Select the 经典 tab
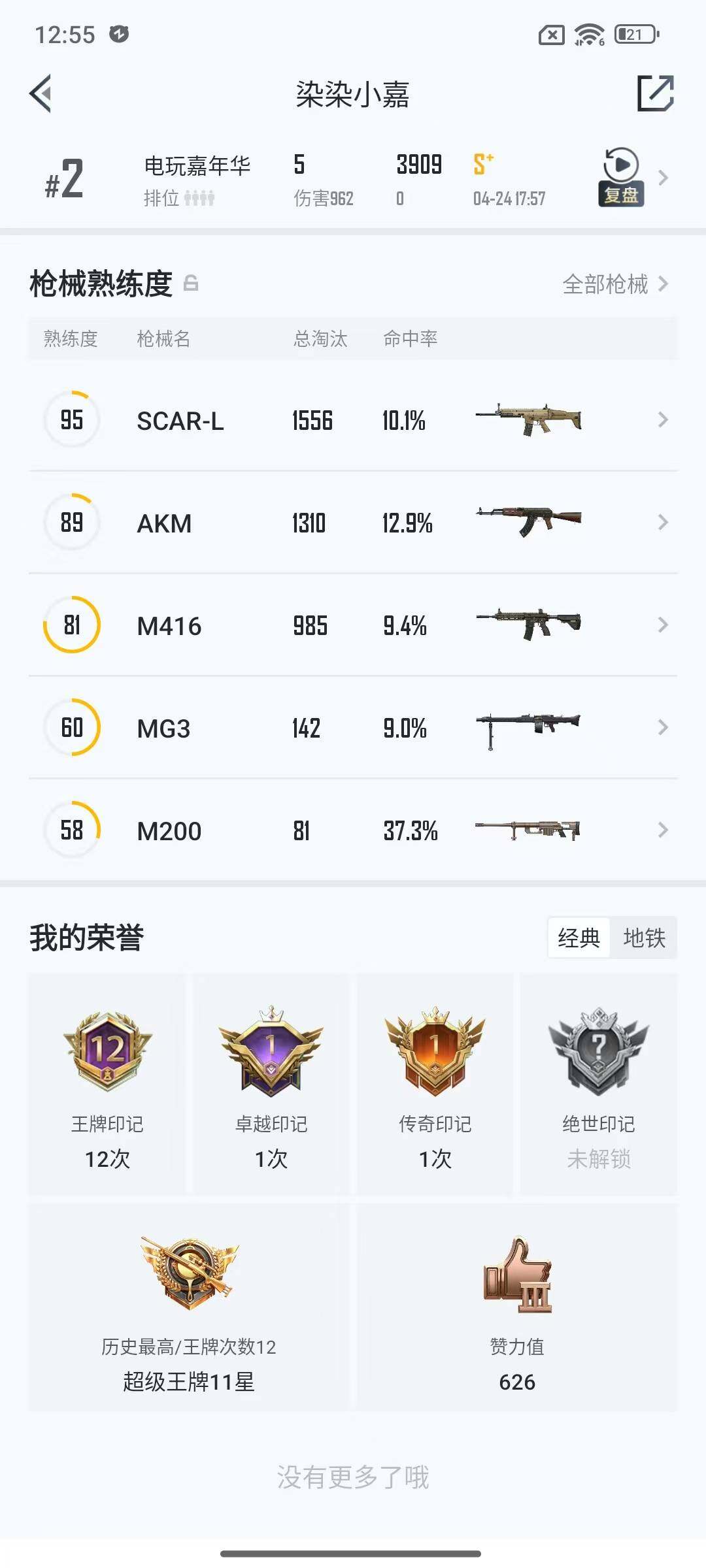 tap(579, 937)
